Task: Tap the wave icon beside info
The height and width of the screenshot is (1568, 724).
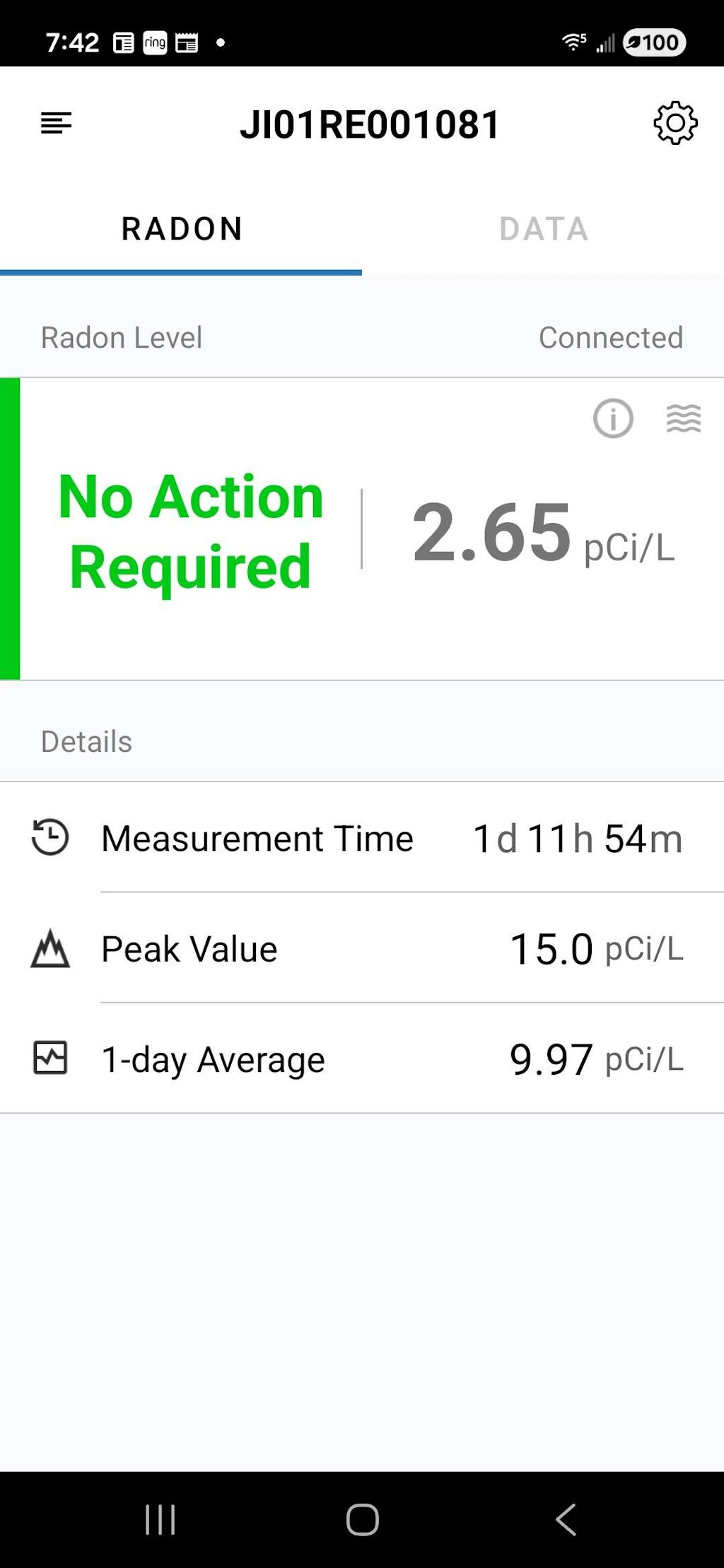Action: click(x=684, y=418)
